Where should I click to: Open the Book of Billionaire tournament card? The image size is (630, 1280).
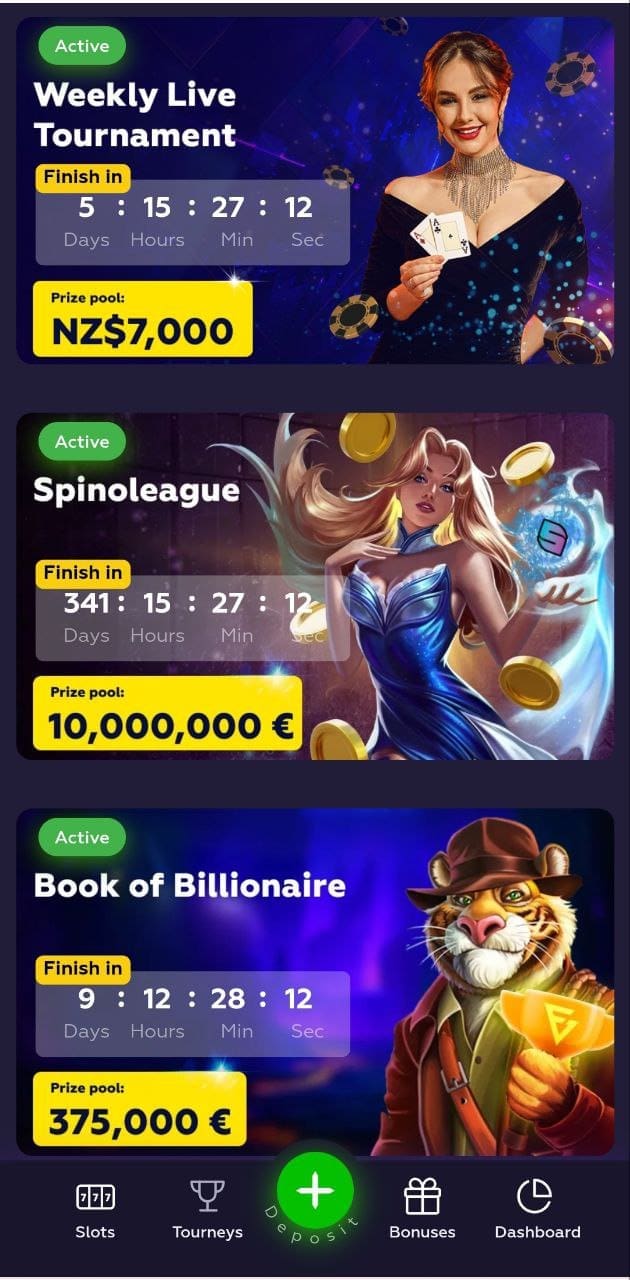(315, 982)
